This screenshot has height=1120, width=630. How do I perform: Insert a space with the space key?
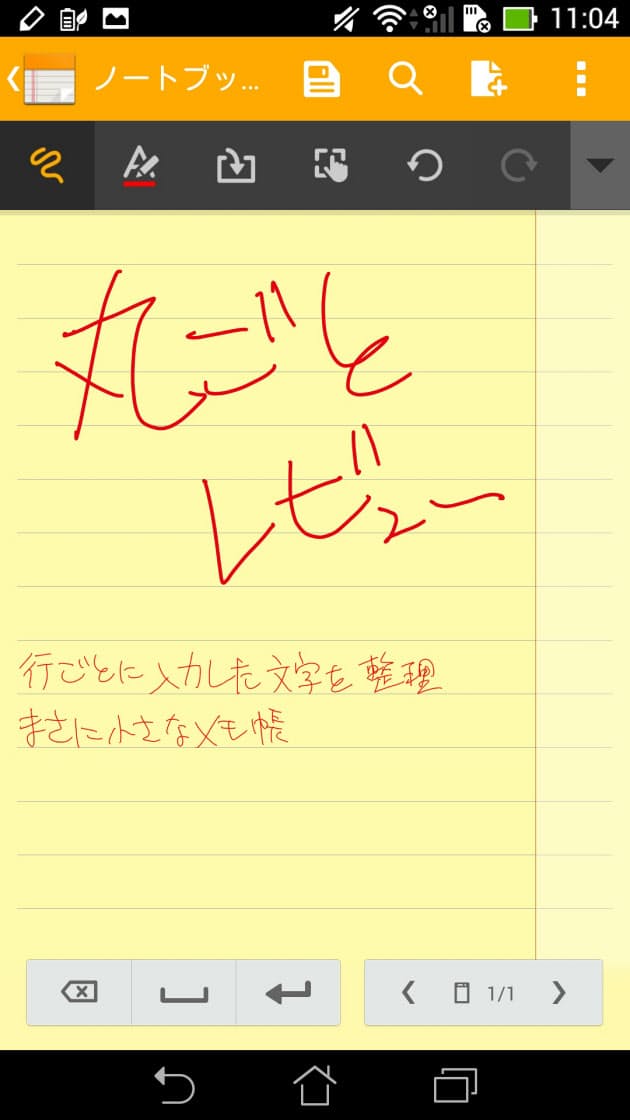(x=184, y=993)
